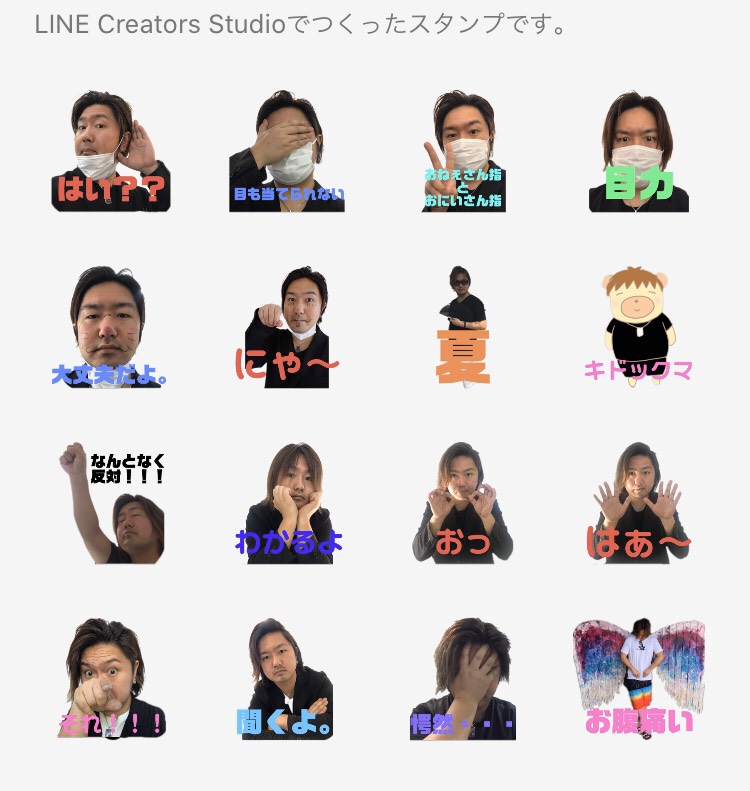
Task: Tap the 目力 sticker
Action: click(x=638, y=152)
